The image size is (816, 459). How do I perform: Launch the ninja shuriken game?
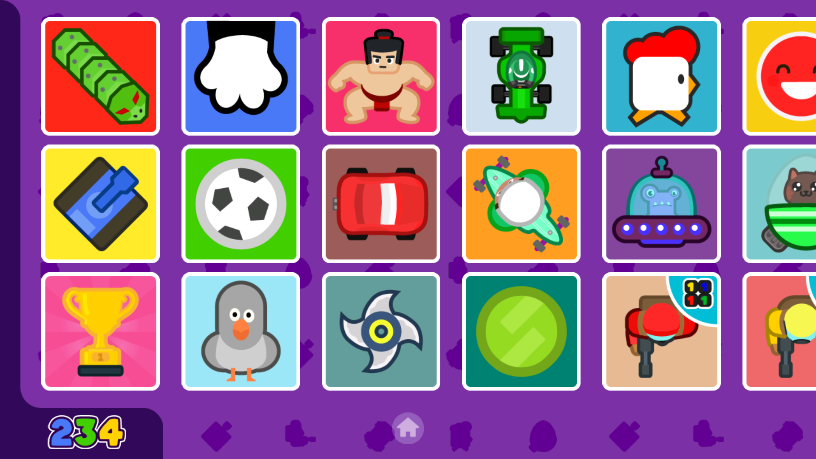tap(381, 331)
